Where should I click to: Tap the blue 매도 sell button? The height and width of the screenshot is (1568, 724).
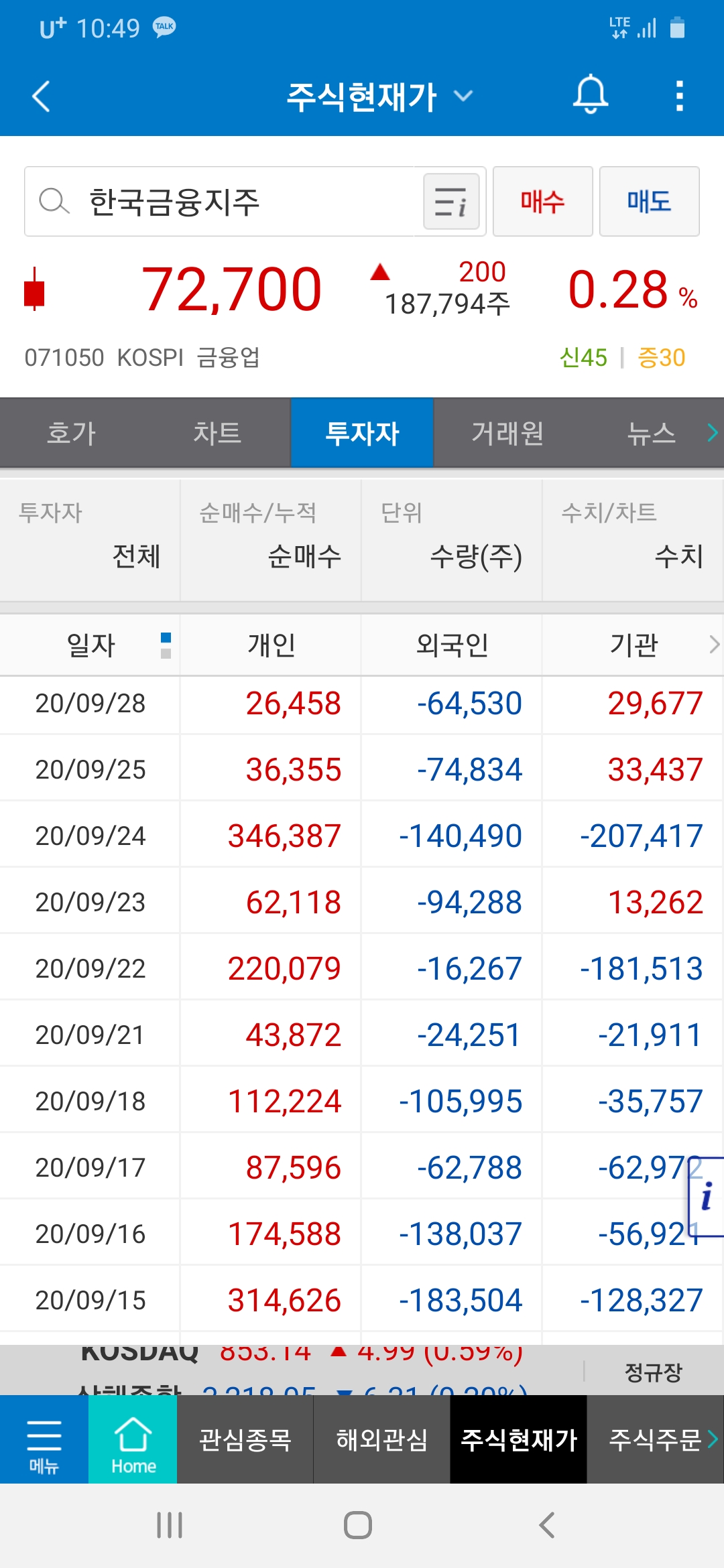point(649,202)
